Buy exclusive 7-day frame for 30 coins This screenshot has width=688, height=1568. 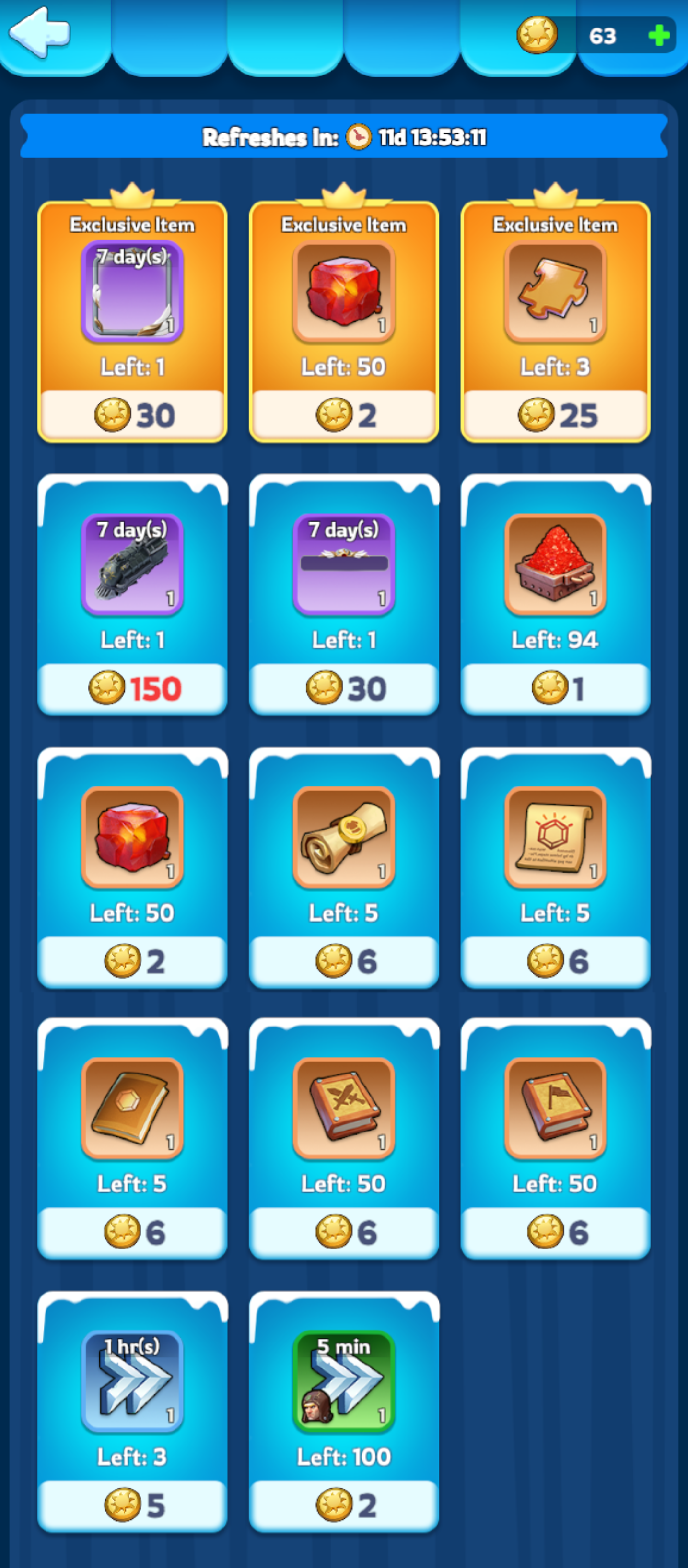(132, 415)
